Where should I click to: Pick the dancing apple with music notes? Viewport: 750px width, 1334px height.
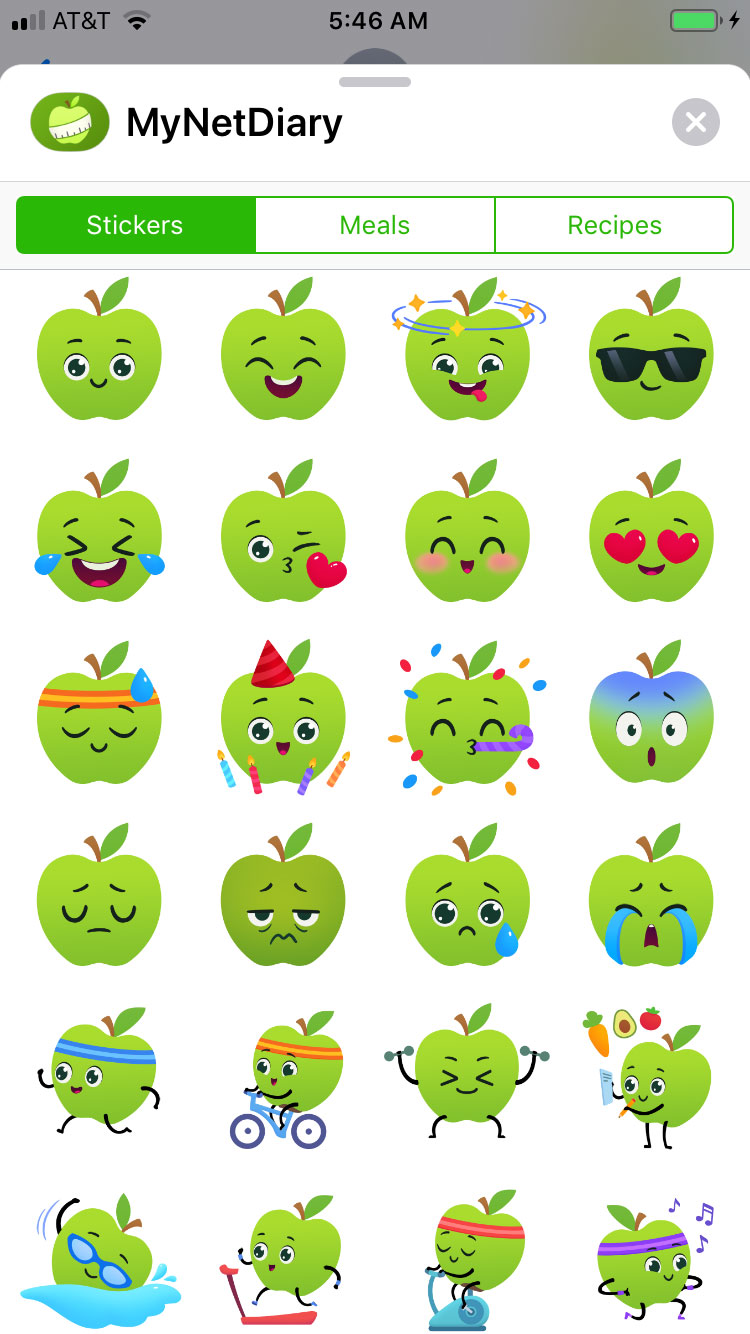(x=651, y=1262)
